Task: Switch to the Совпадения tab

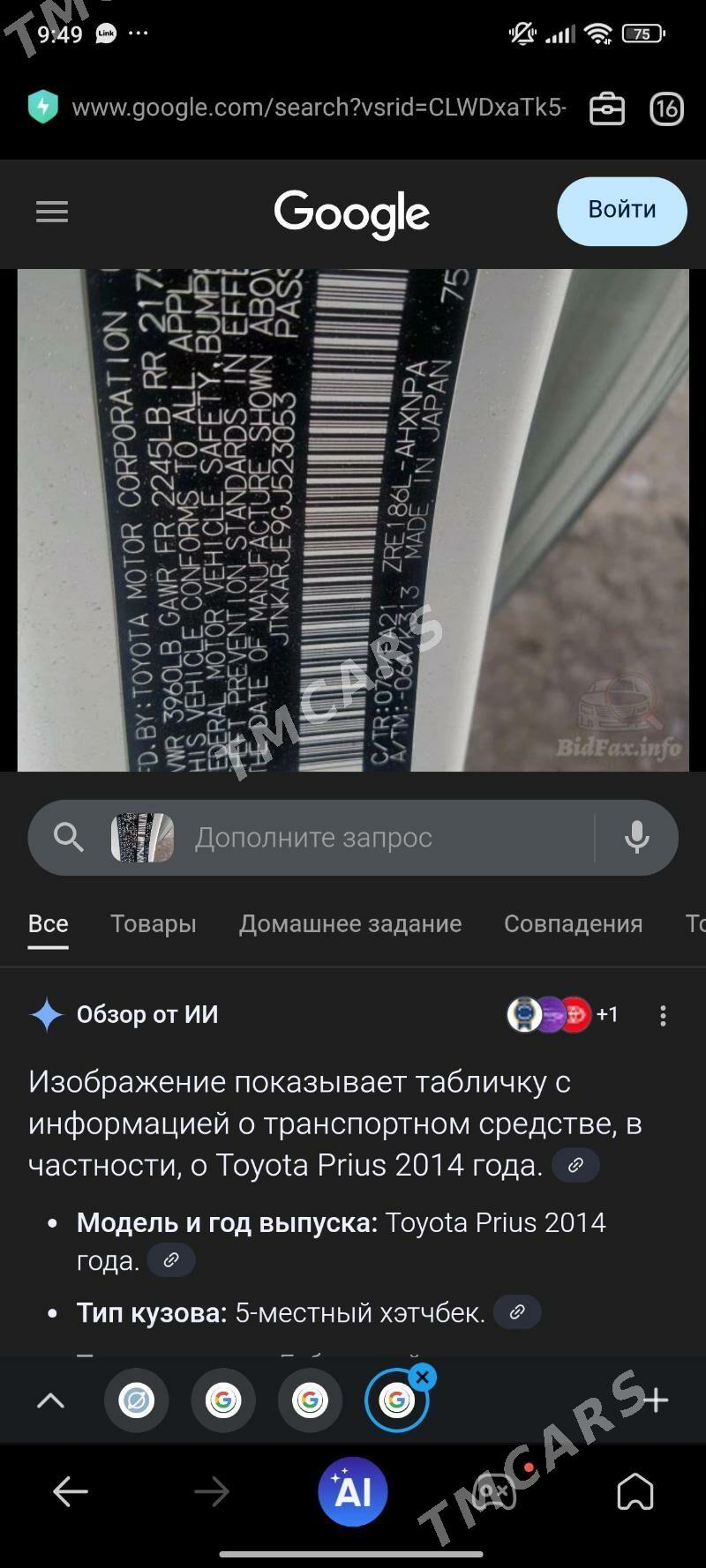Action: coord(573,923)
